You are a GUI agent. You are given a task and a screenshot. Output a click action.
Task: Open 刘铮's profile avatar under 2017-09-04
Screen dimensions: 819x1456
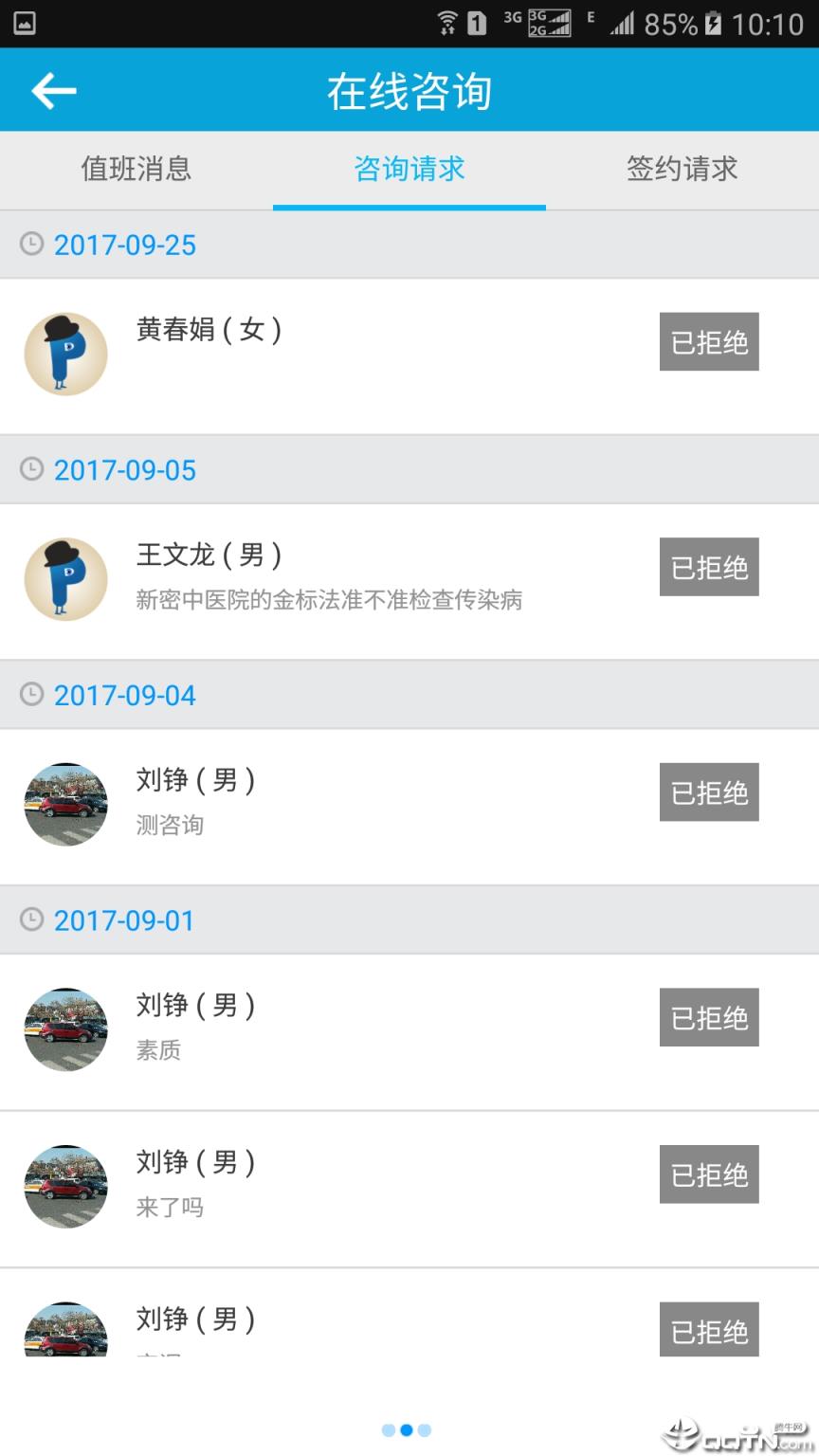point(65,803)
